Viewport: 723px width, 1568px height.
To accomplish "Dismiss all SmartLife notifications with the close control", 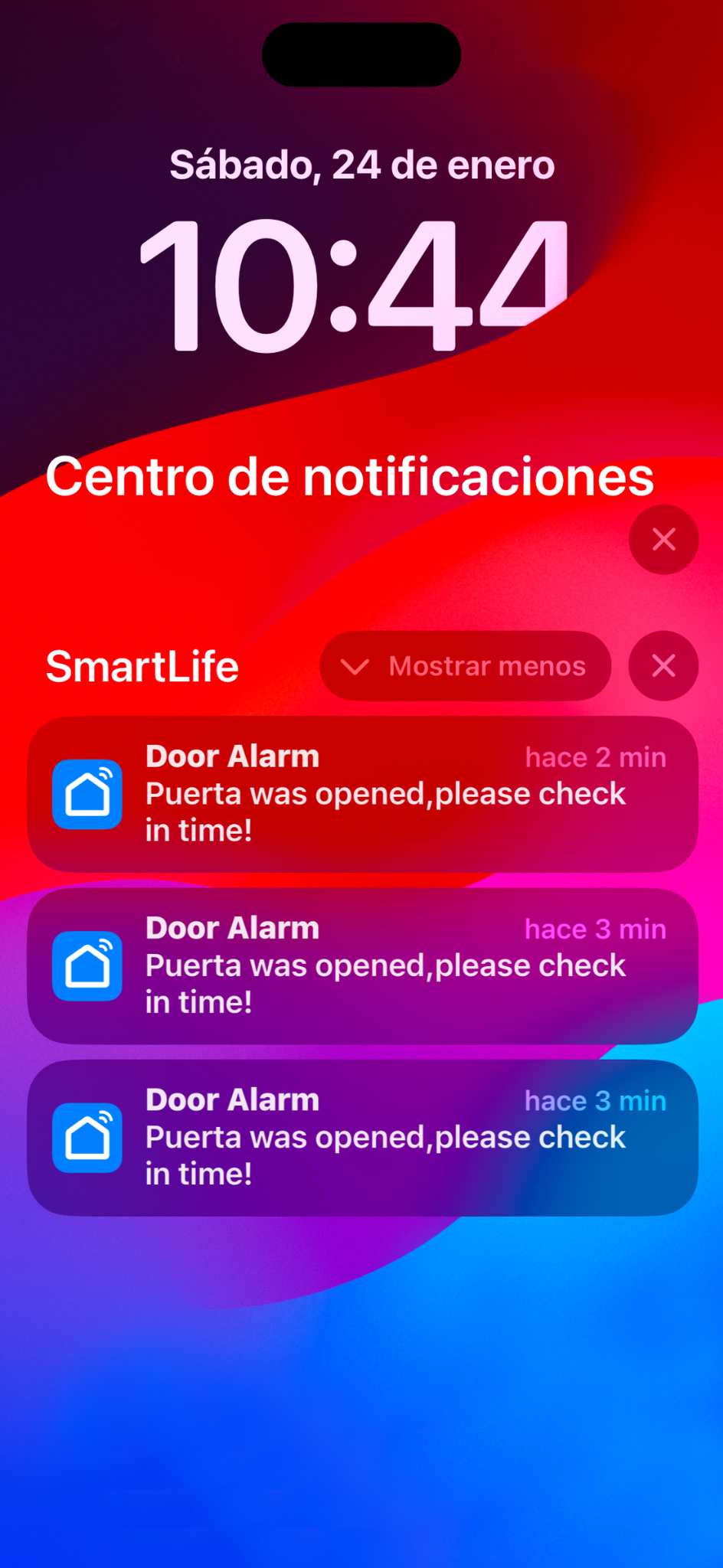I will [662, 666].
